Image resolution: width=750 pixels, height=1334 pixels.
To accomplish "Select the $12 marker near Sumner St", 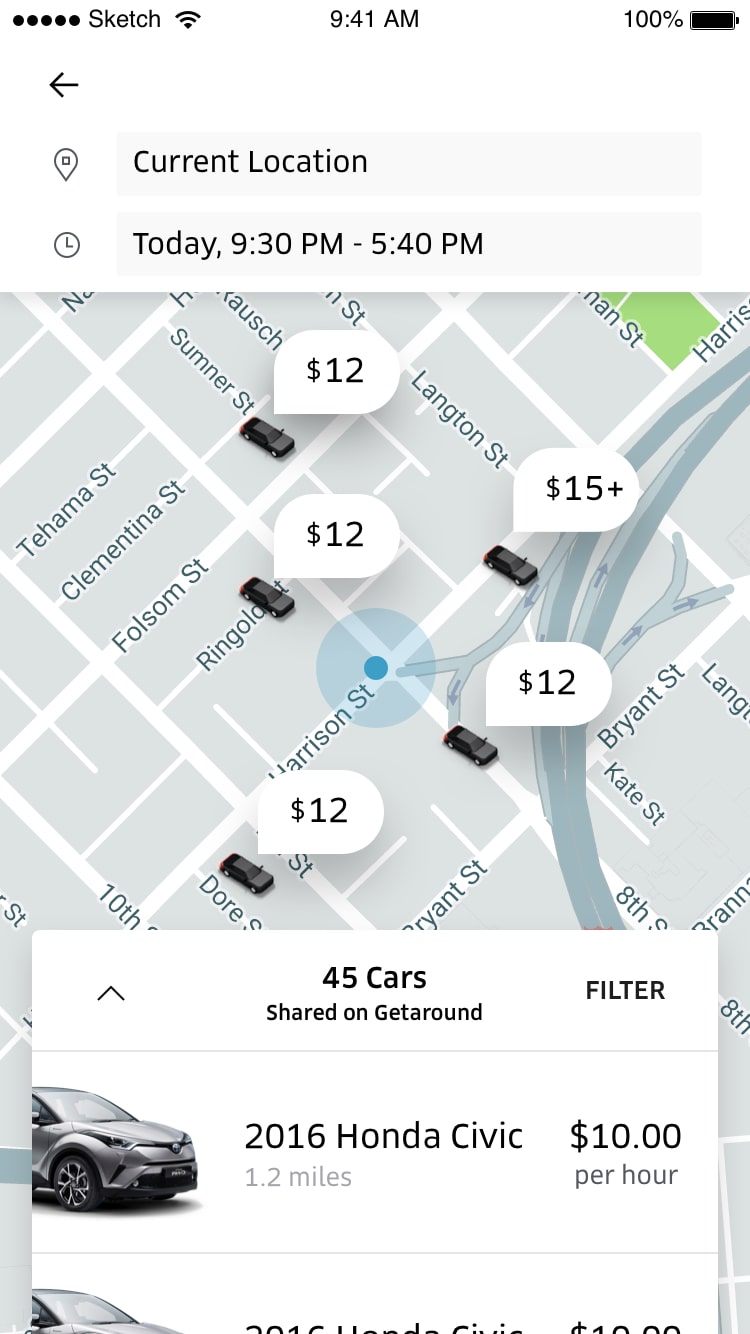I will [x=336, y=372].
